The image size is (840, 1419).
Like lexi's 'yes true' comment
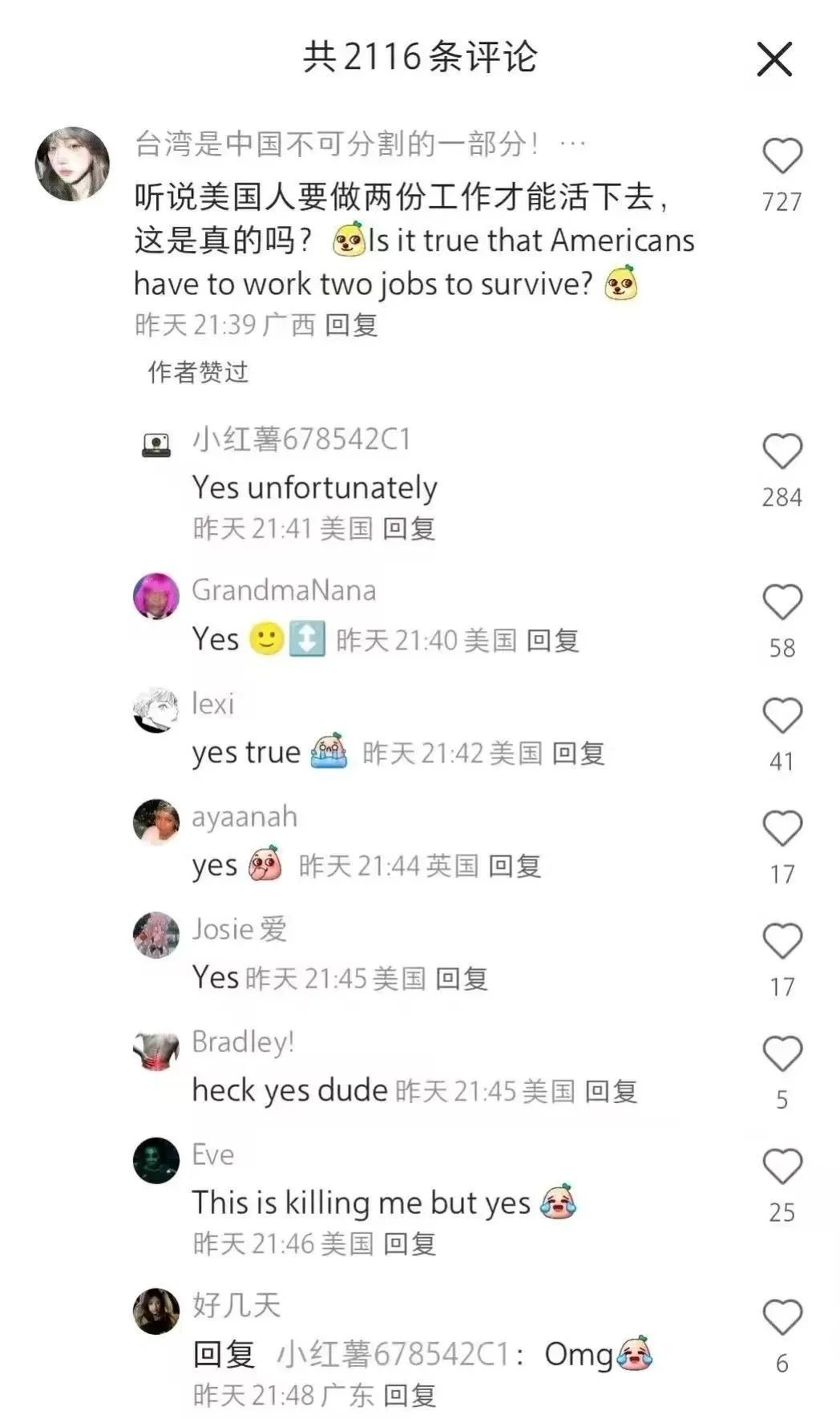pos(781,715)
